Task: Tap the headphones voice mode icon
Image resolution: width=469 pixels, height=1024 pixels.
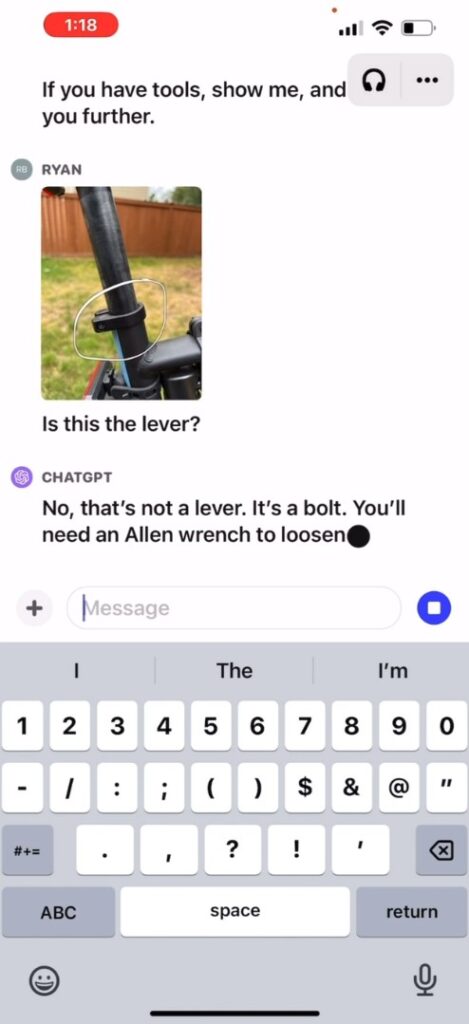Action: click(374, 80)
